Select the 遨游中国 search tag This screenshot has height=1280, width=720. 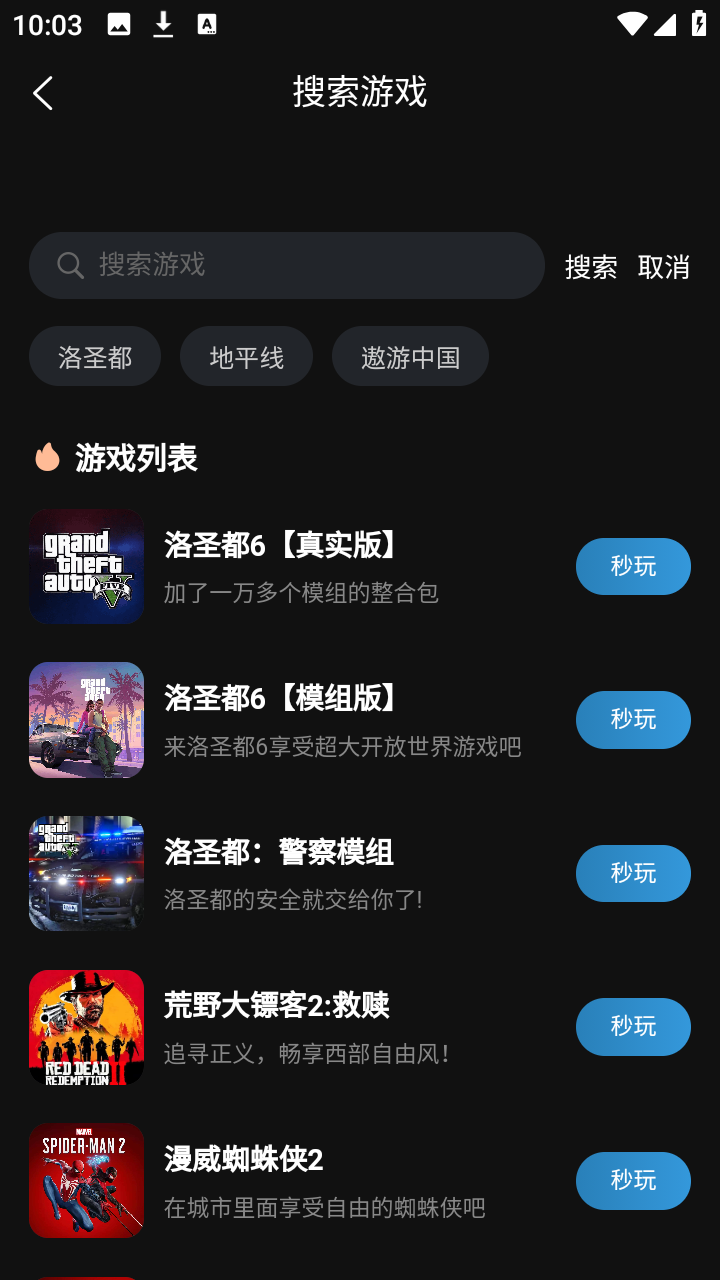point(410,356)
